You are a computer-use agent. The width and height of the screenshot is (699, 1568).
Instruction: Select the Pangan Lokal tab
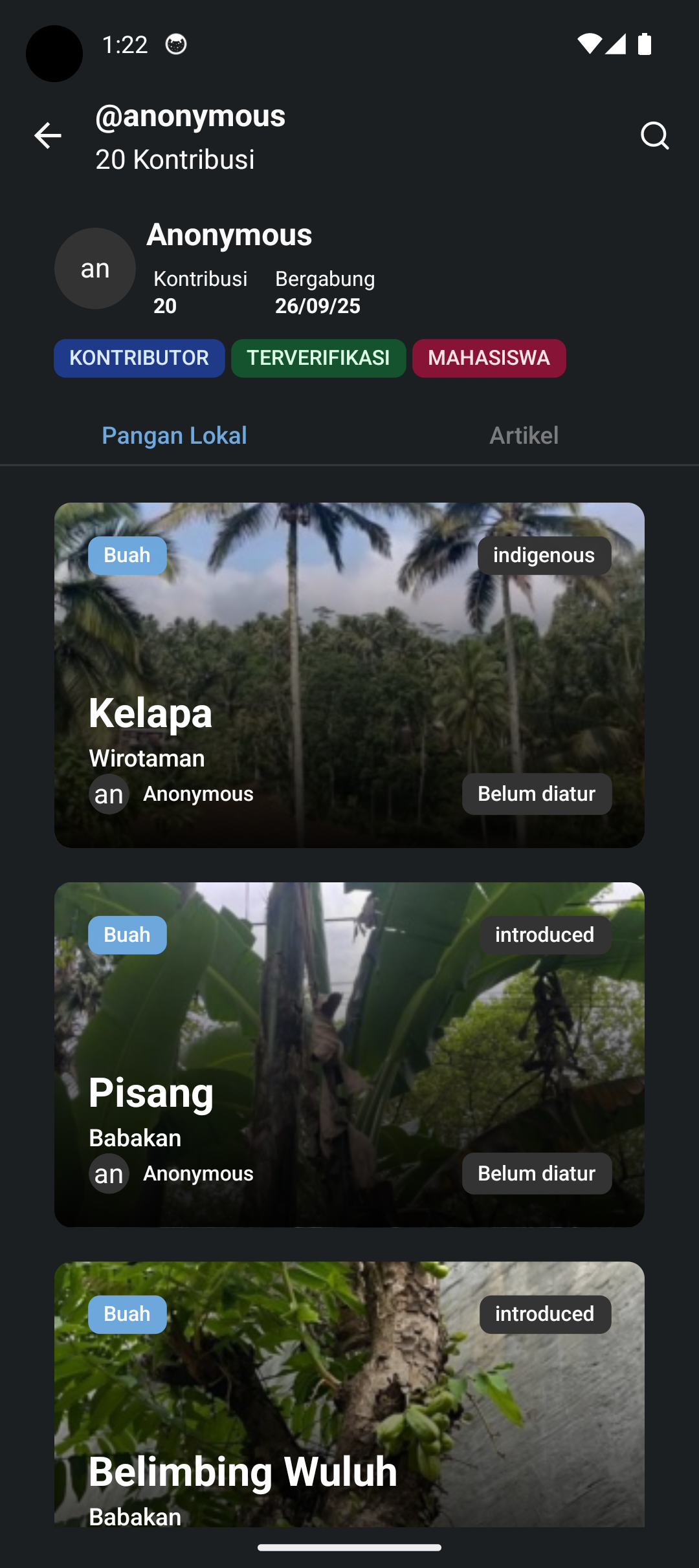(x=173, y=435)
